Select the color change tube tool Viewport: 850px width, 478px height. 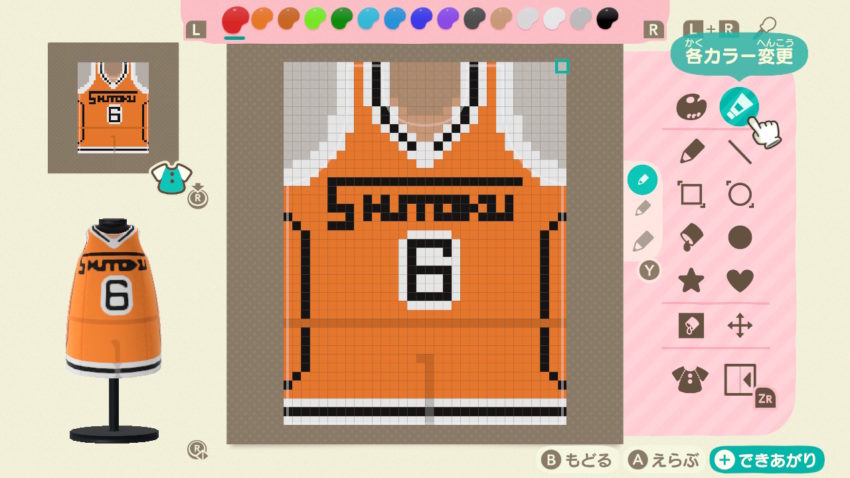(739, 105)
